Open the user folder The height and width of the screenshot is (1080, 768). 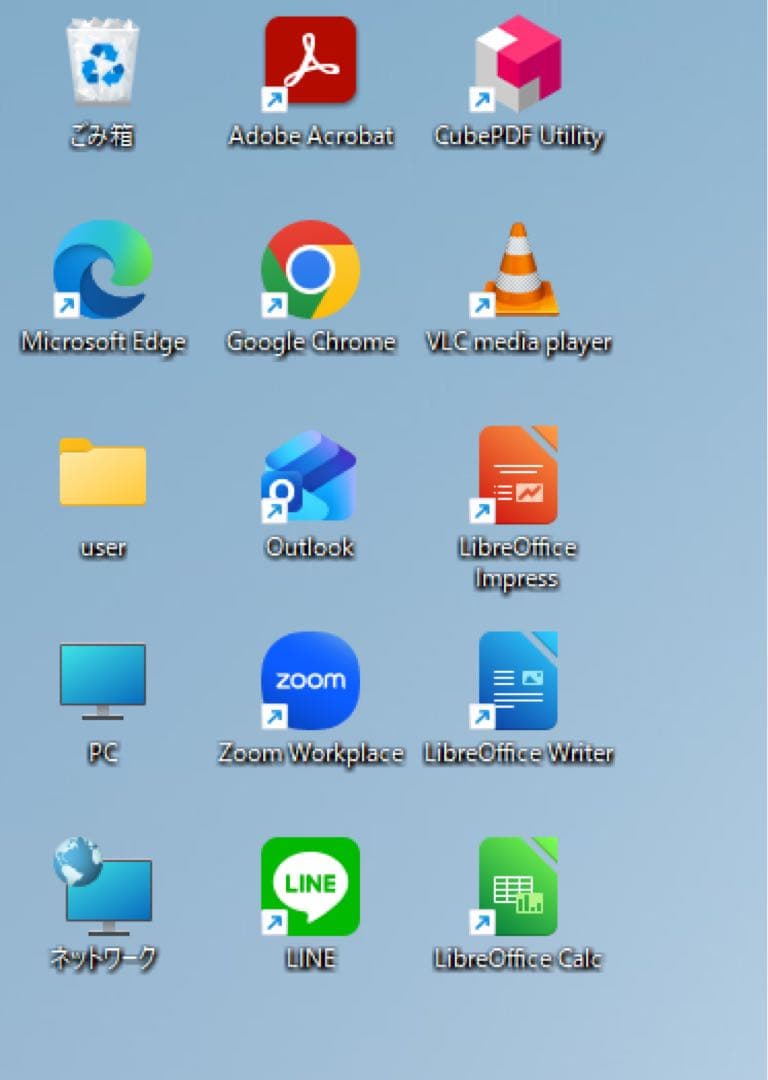[103, 473]
